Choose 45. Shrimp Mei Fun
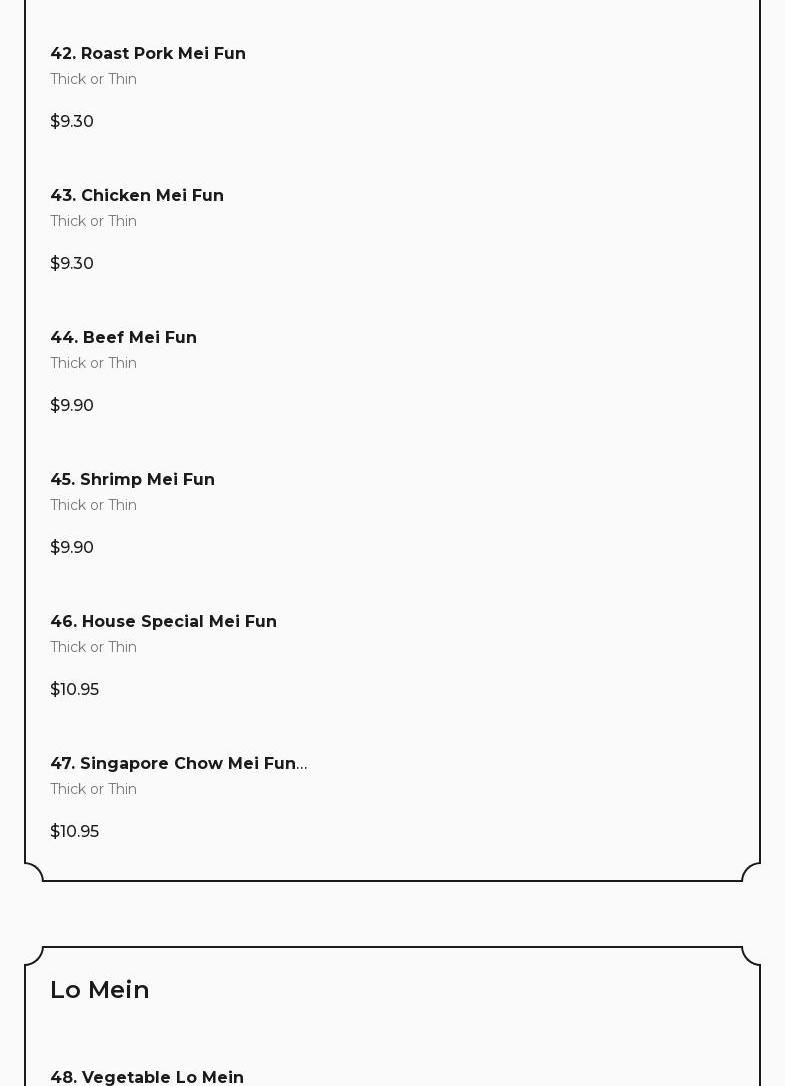 (x=133, y=480)
